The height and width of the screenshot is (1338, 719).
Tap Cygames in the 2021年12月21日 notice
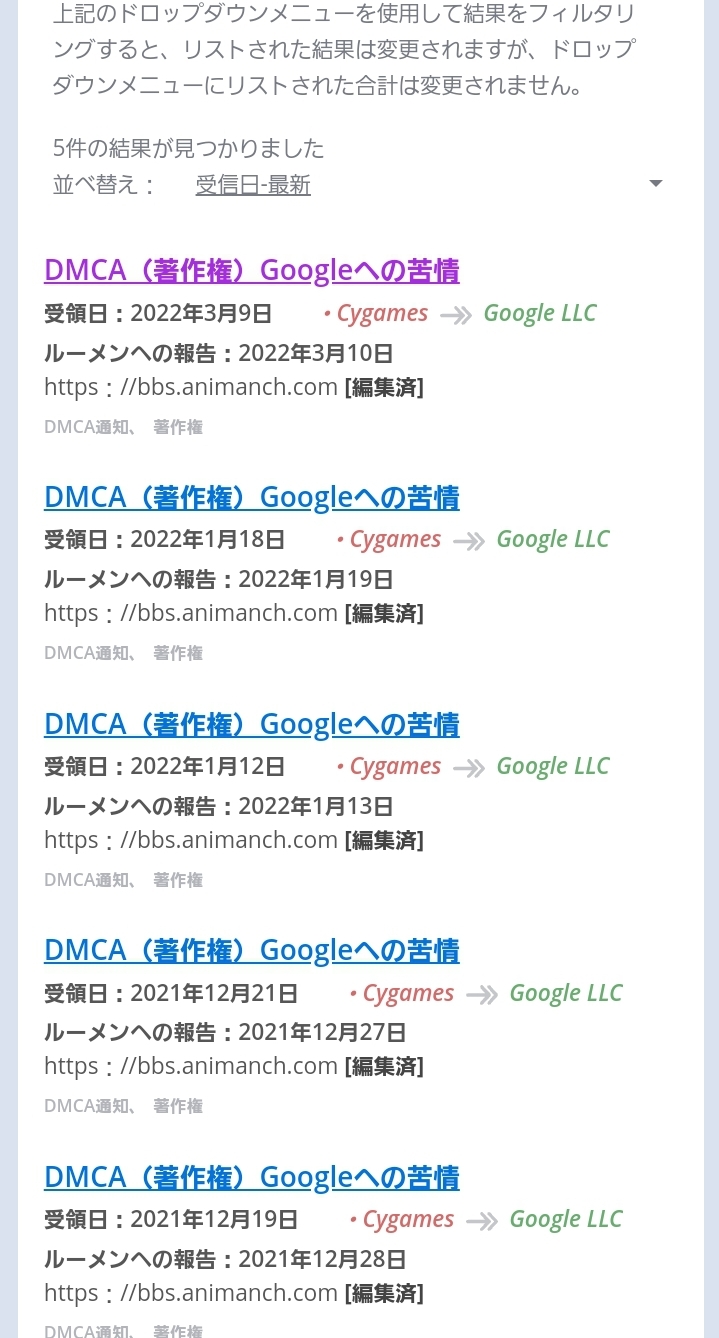[x=408, y=993]
